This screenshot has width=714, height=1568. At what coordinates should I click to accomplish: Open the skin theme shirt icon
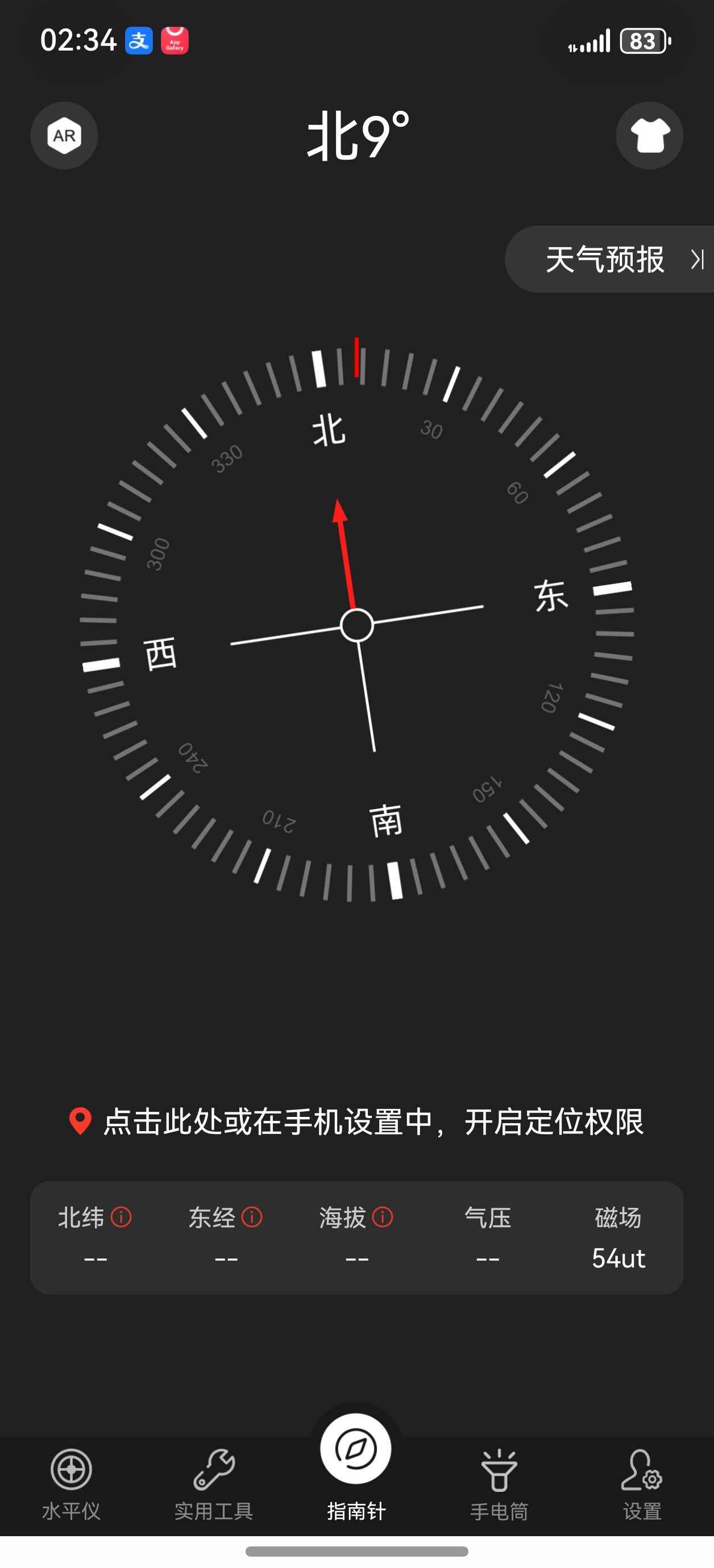[649, 135]
